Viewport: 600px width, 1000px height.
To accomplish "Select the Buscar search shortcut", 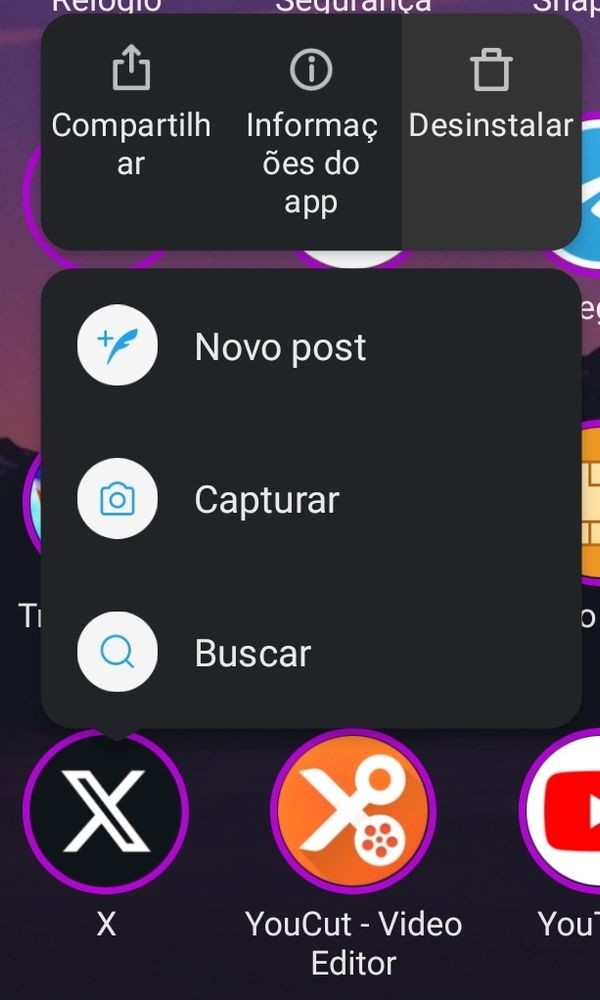I will coord(253,653).
